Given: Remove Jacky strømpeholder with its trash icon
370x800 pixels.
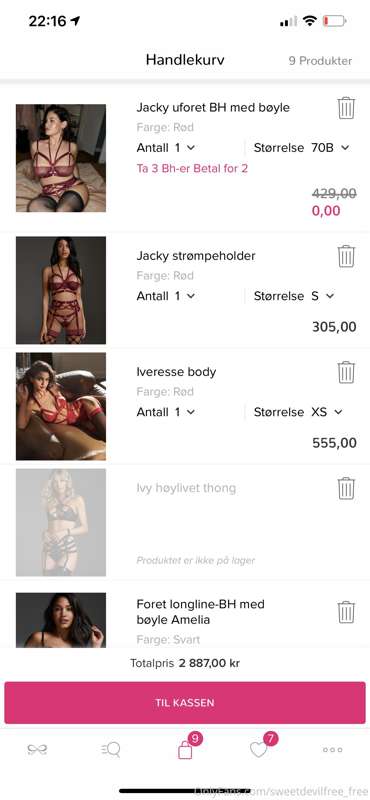Looking at the screenshot, I should click(346, 256).
